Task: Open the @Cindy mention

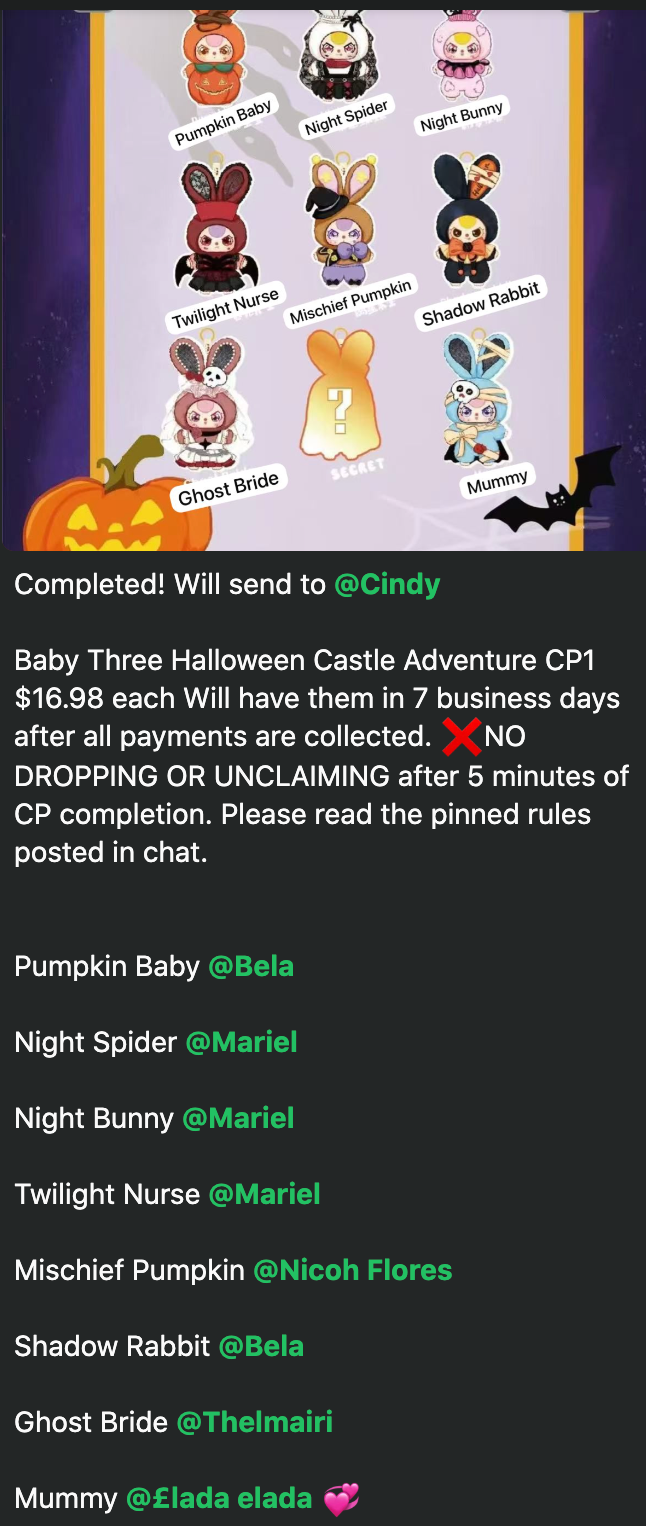Action: pyautogui.click(x=387, y=585)
